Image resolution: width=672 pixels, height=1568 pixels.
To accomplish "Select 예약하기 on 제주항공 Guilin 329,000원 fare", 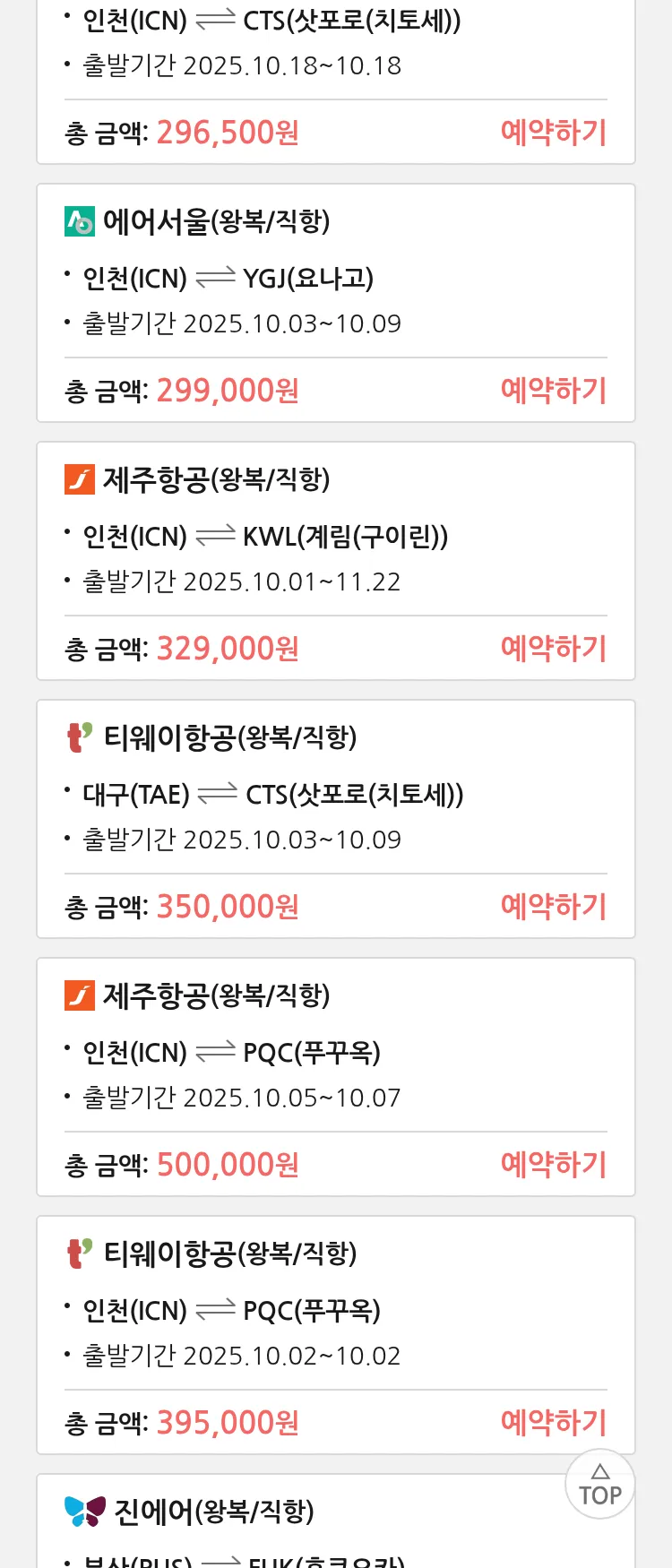I will (x=553, y=649).
